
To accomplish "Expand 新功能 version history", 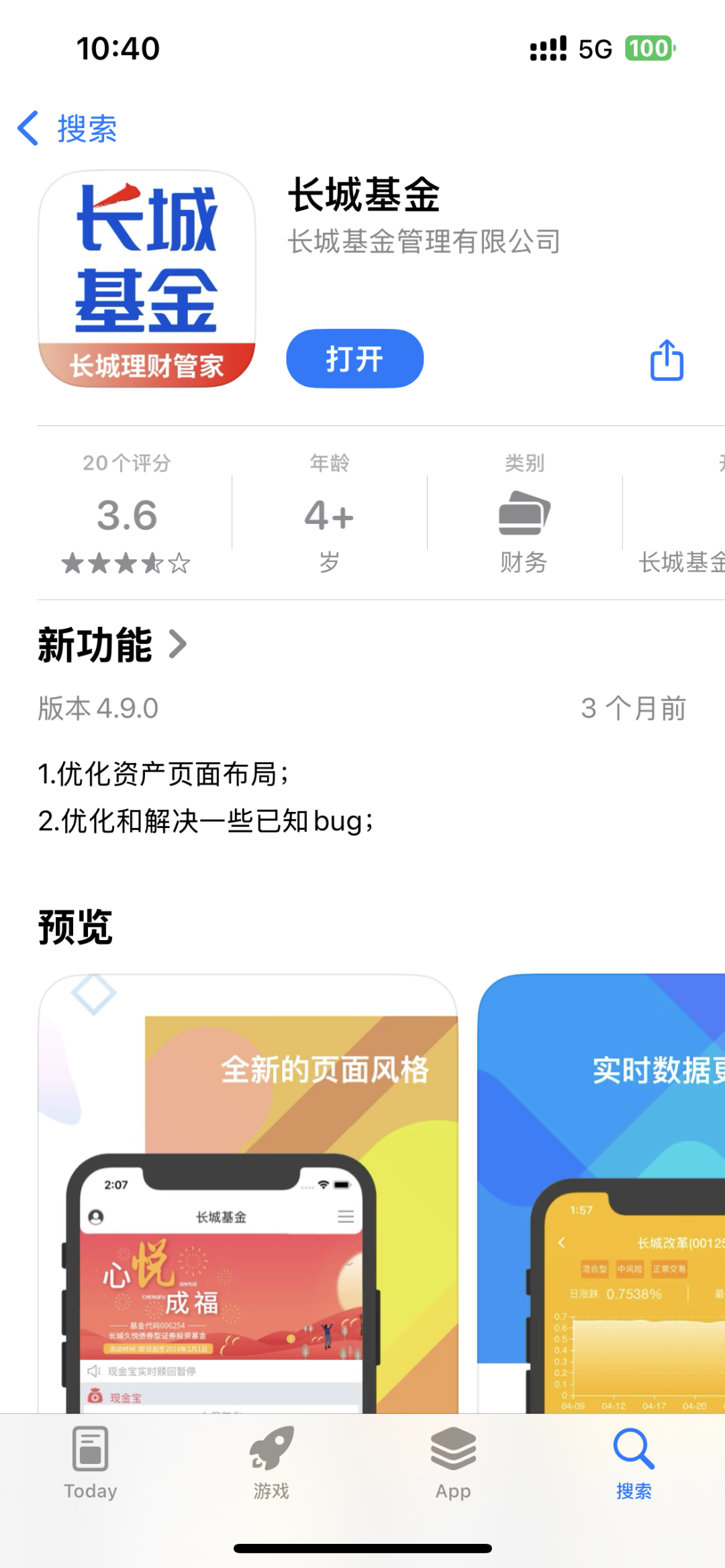I will pyautogui.click(x=113, y=645).
